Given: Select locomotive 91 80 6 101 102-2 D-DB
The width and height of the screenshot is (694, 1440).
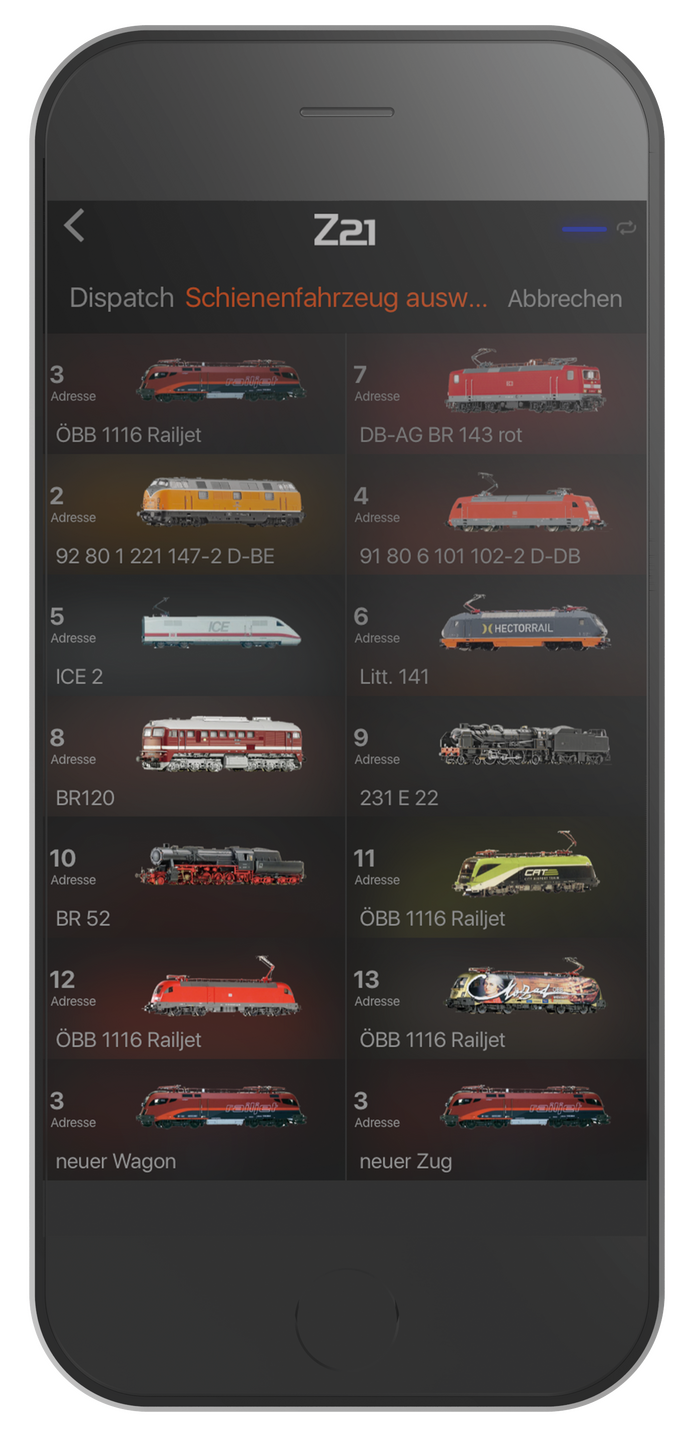Looking at the screenshot, I should 496,515.
